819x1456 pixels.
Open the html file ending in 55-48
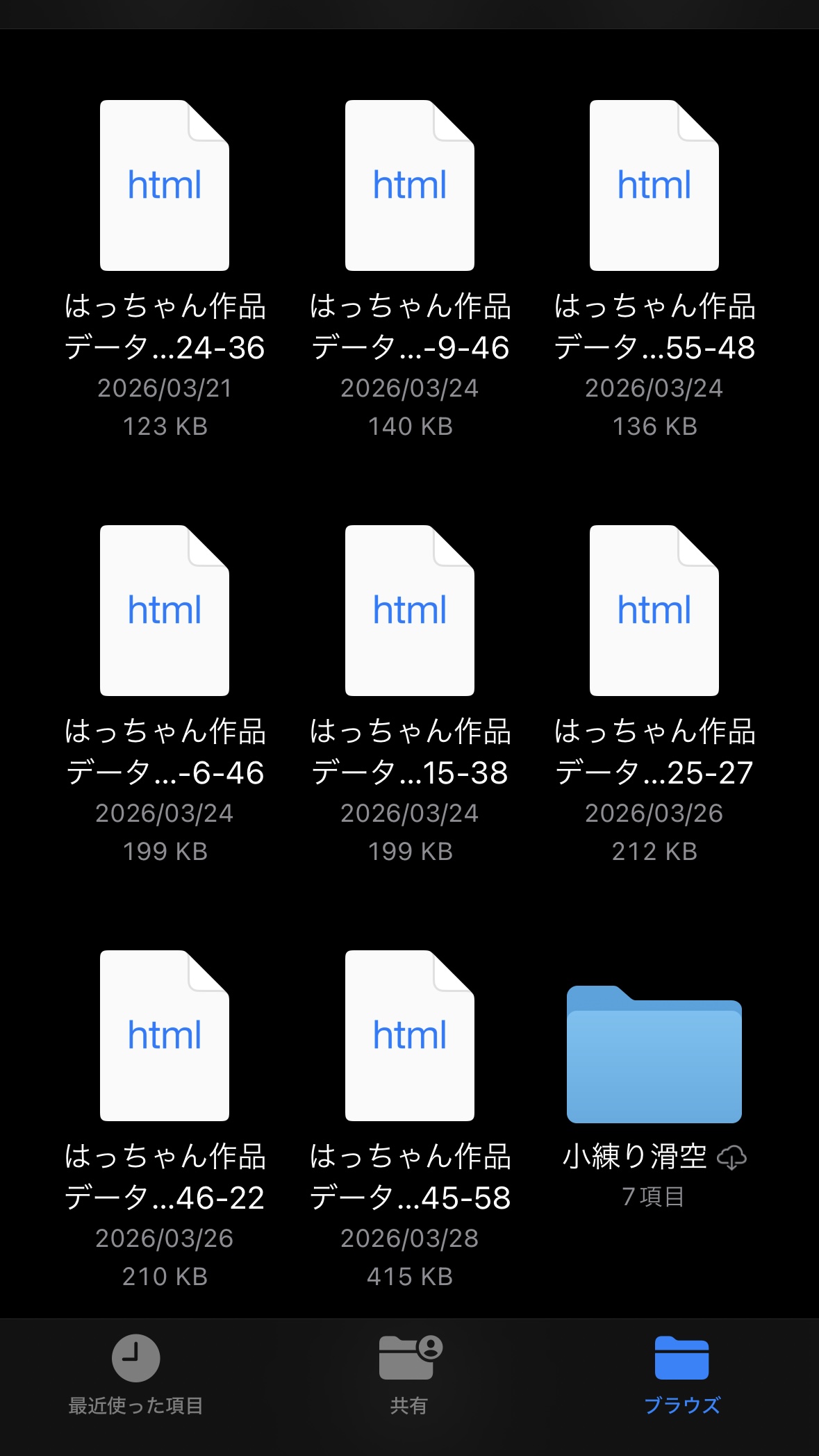pos(654,186)
